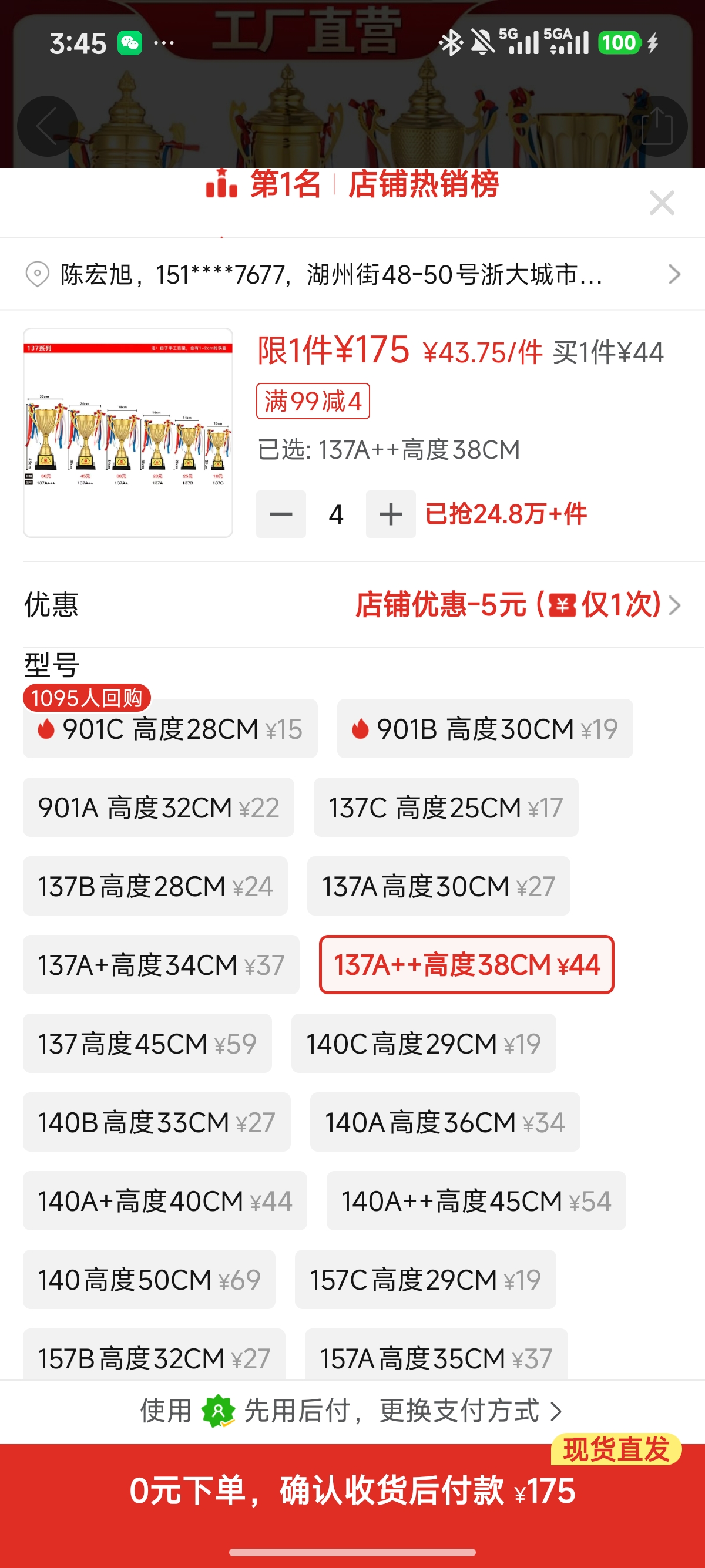Select model 901B 高度30CM
705x1568 pixels.
click(485, 729)
